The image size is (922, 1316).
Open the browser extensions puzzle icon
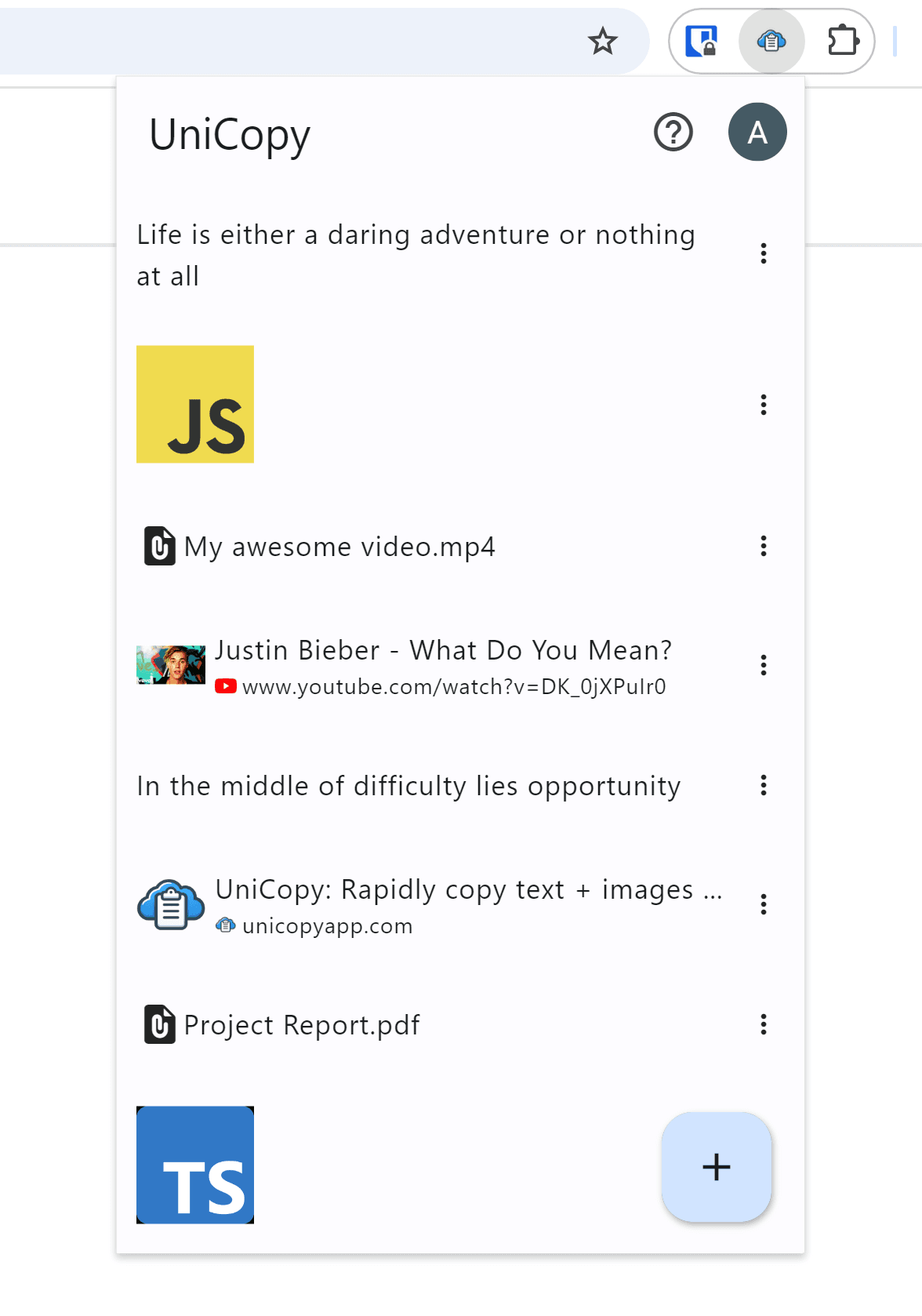coord(843,41)
